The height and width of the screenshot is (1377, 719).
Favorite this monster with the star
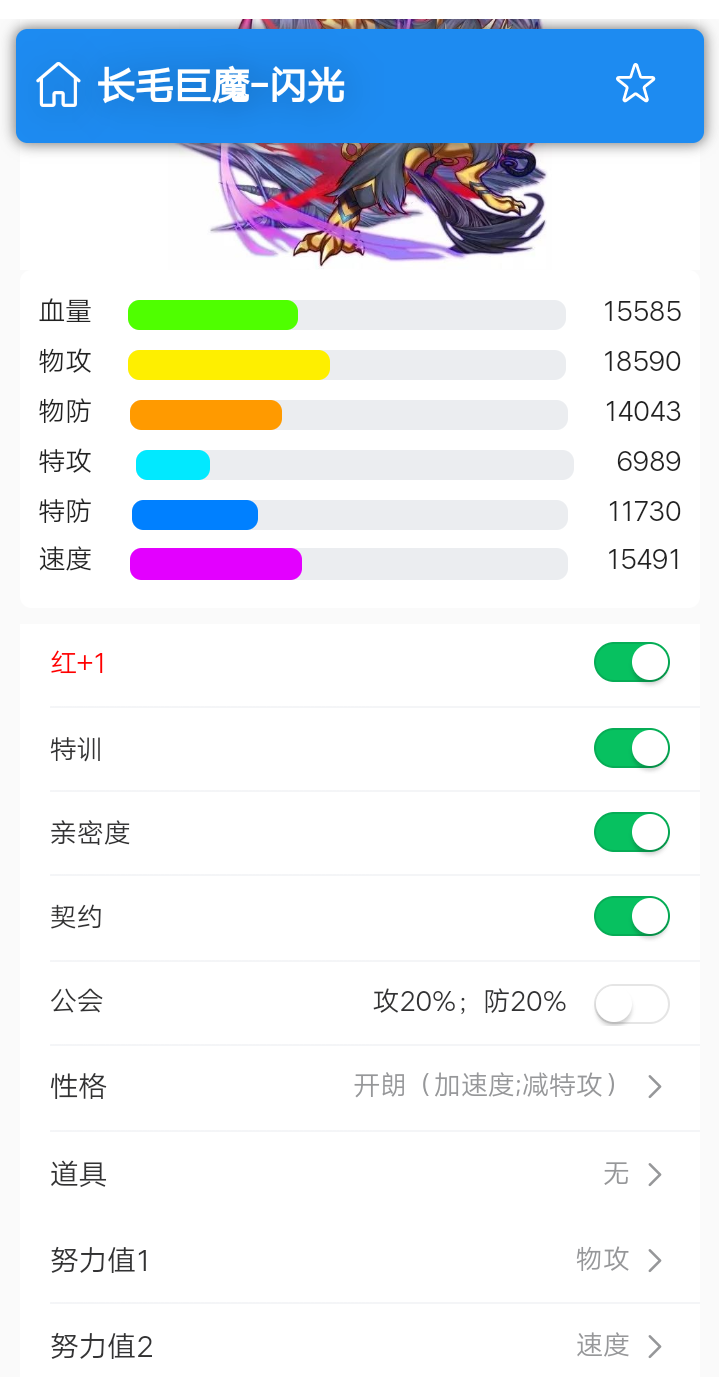click(x=635, y=85)
